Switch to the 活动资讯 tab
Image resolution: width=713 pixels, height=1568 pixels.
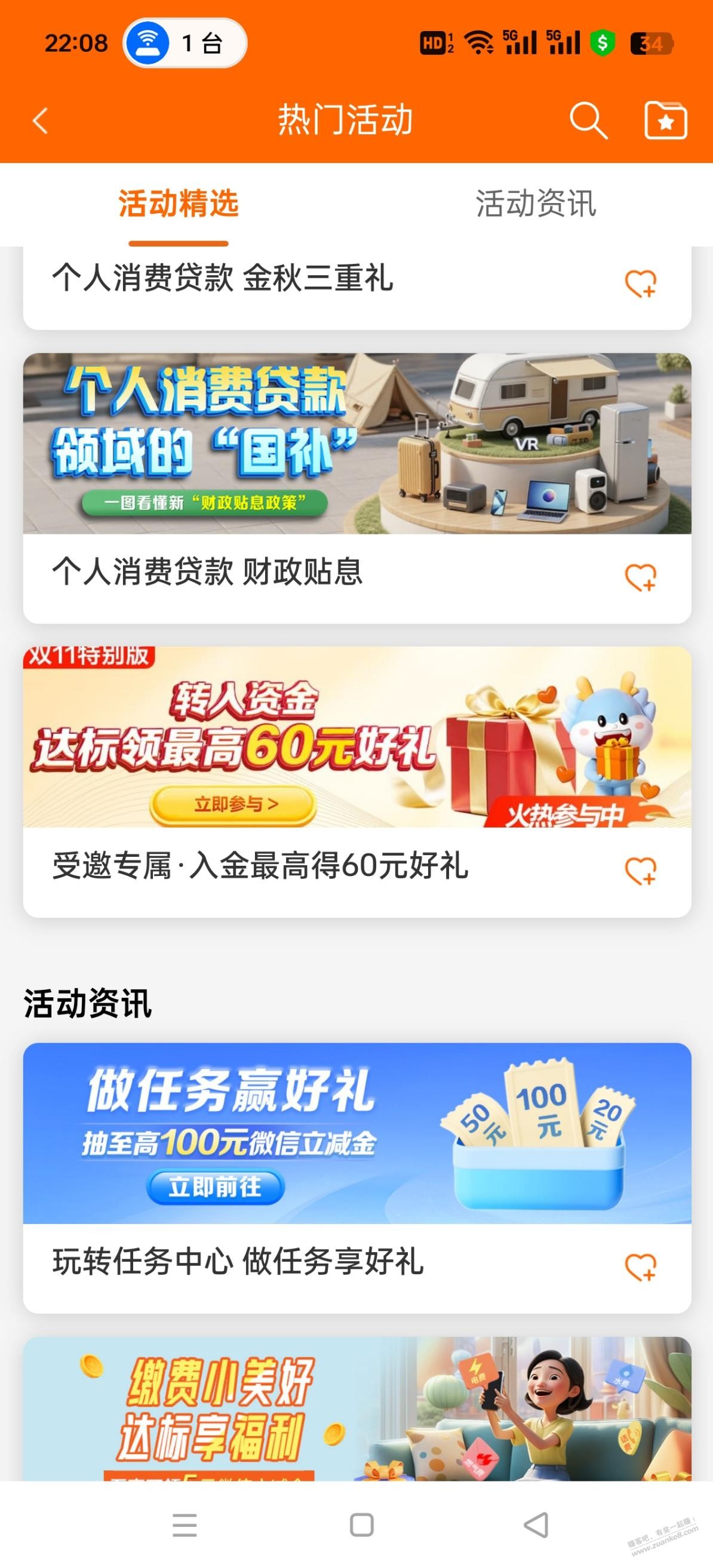click(x=535, y=203)
